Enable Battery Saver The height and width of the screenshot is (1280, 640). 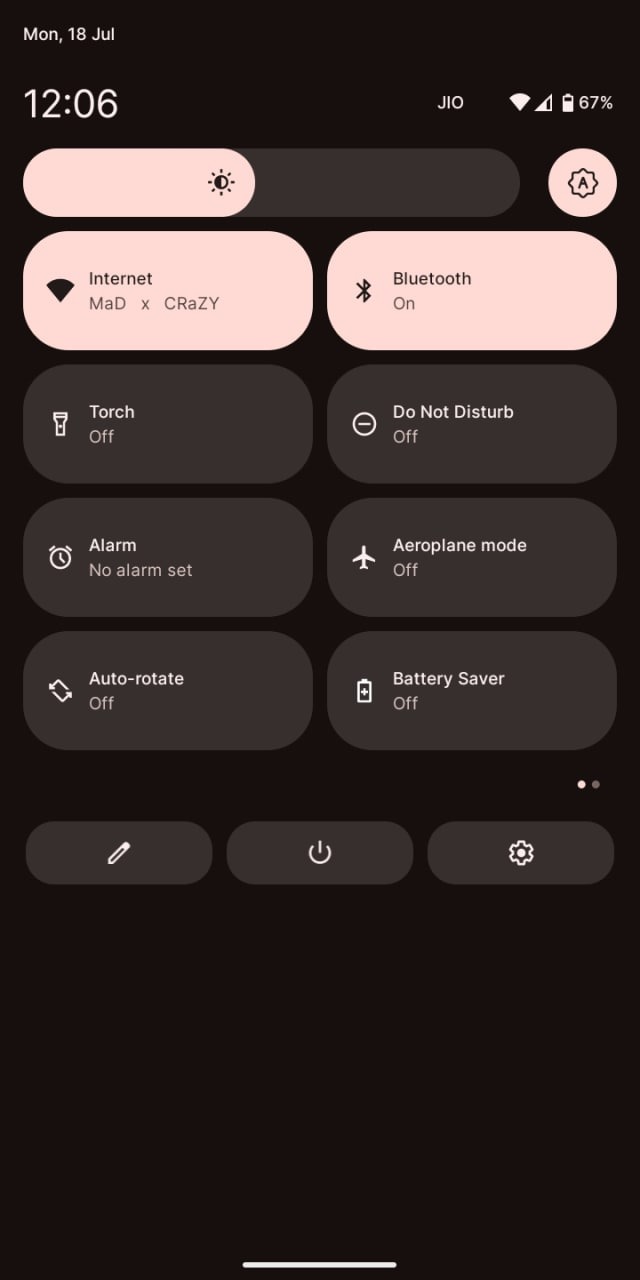(x=472, y=690)
